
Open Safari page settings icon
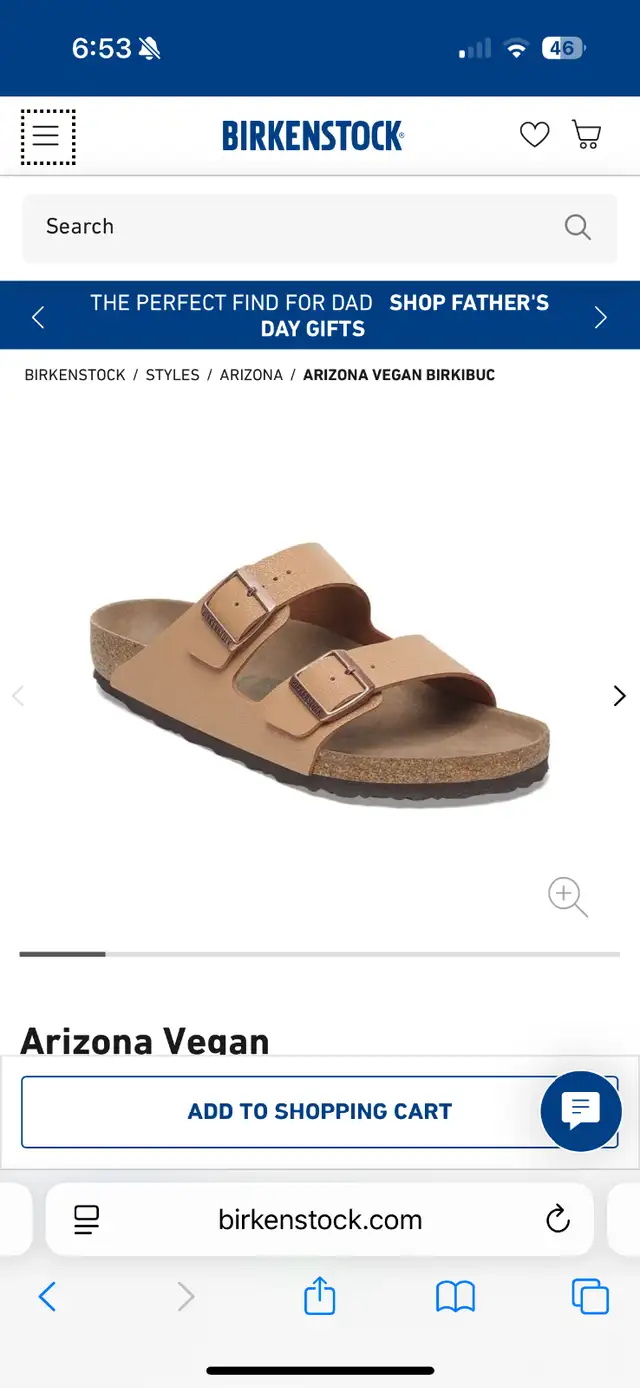click(x=87, y=1219)
